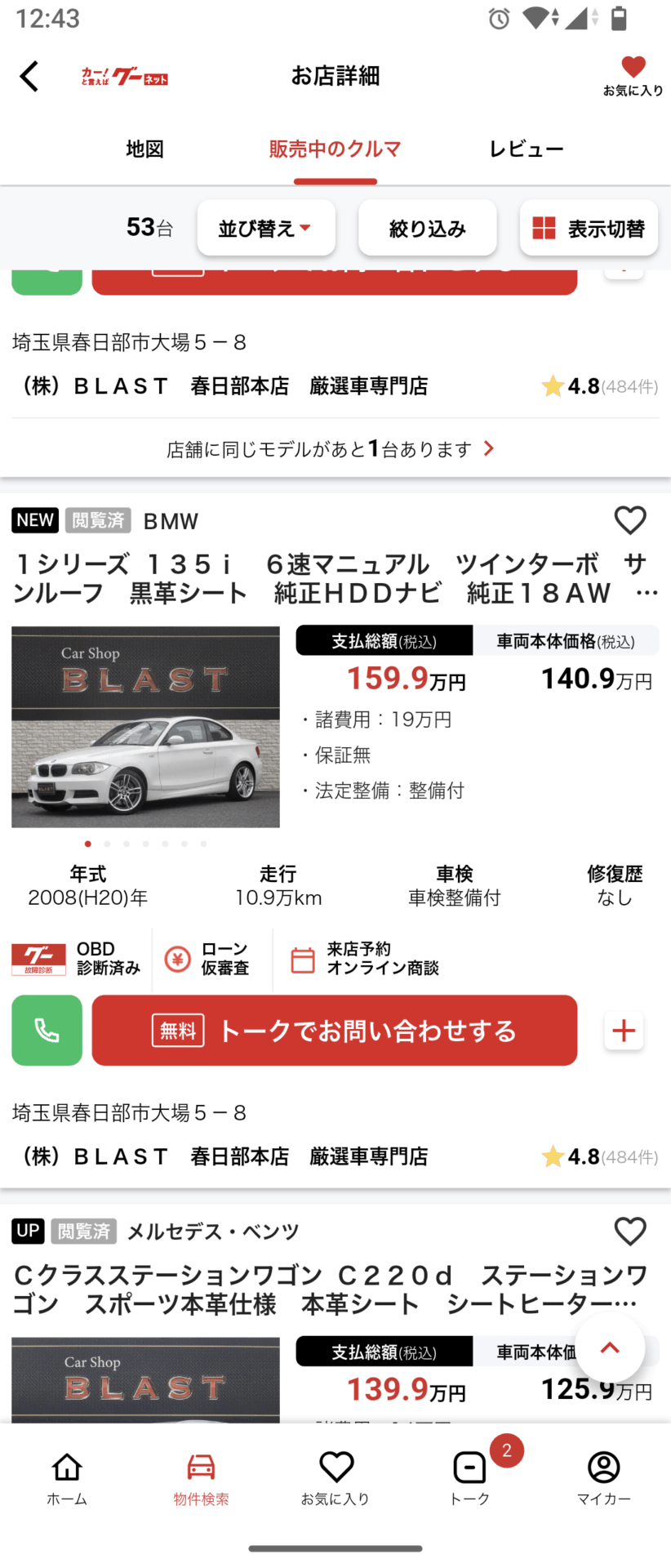Screen dimensions: 671x1568
Task: Call the shop about the BMW 135i
Action: pos(47,1031)
